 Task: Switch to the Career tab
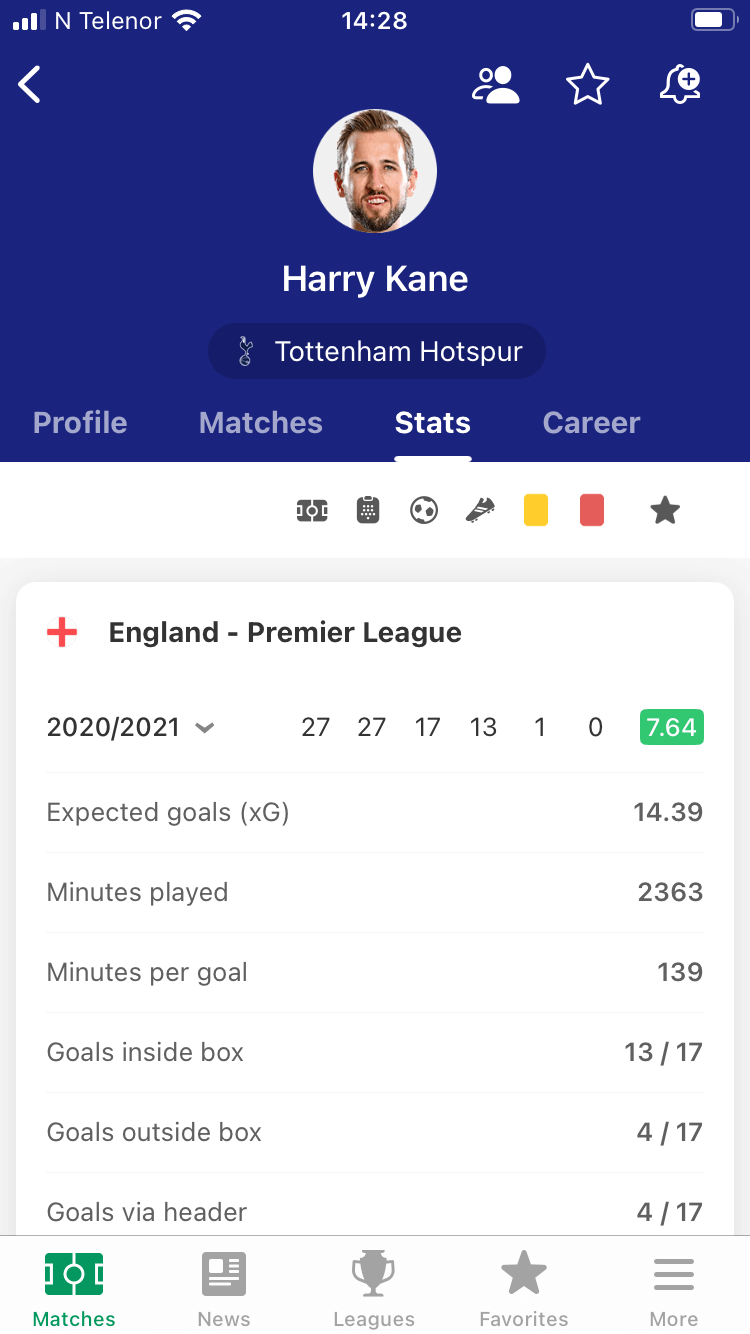[x=590, y=422]
